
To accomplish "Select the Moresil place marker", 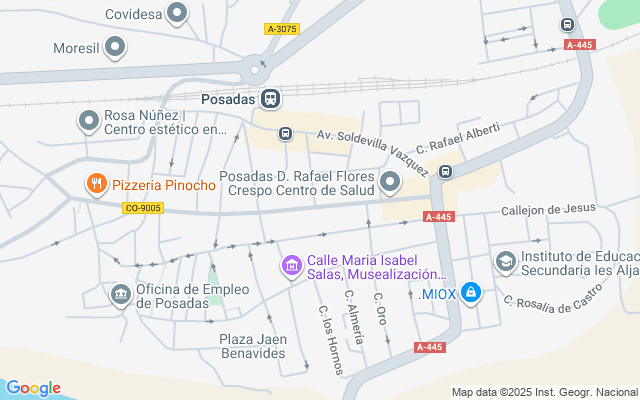I will coord(115,47).
